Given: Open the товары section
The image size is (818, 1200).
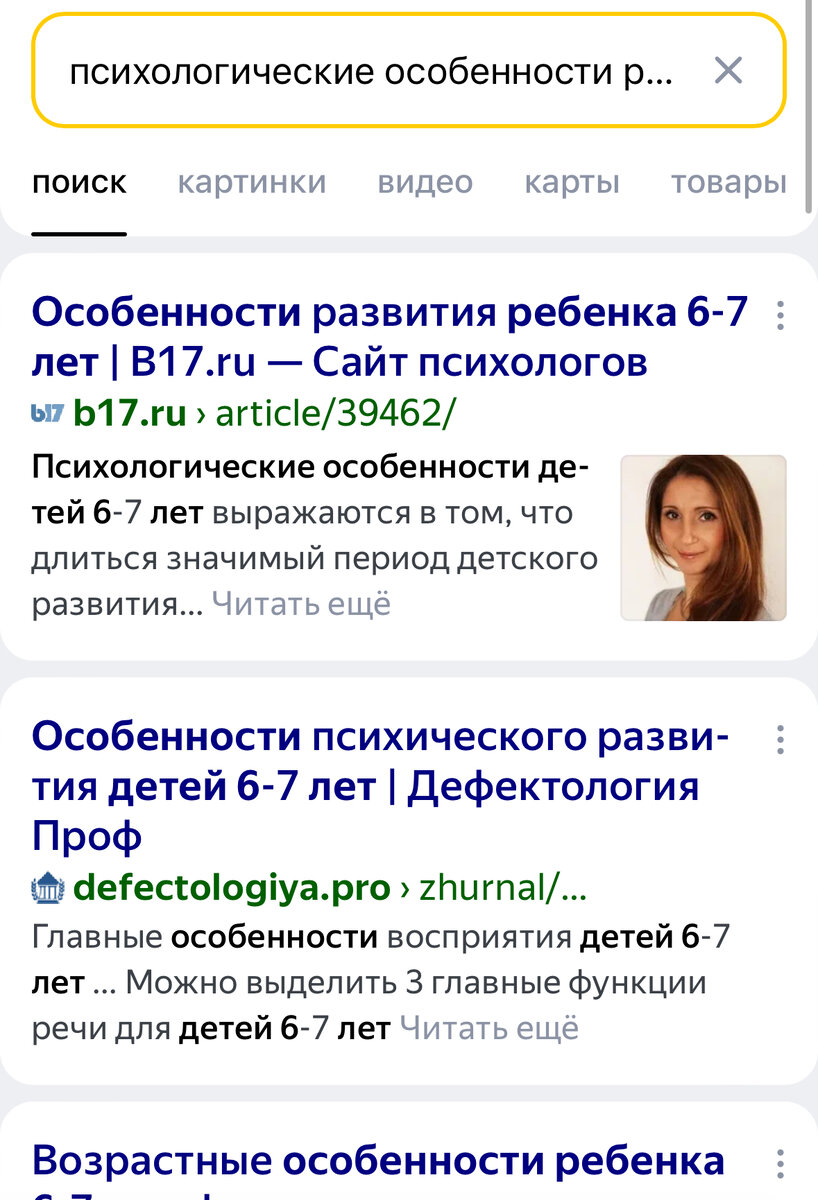Looking at the screenshot, I should point(728,182).
